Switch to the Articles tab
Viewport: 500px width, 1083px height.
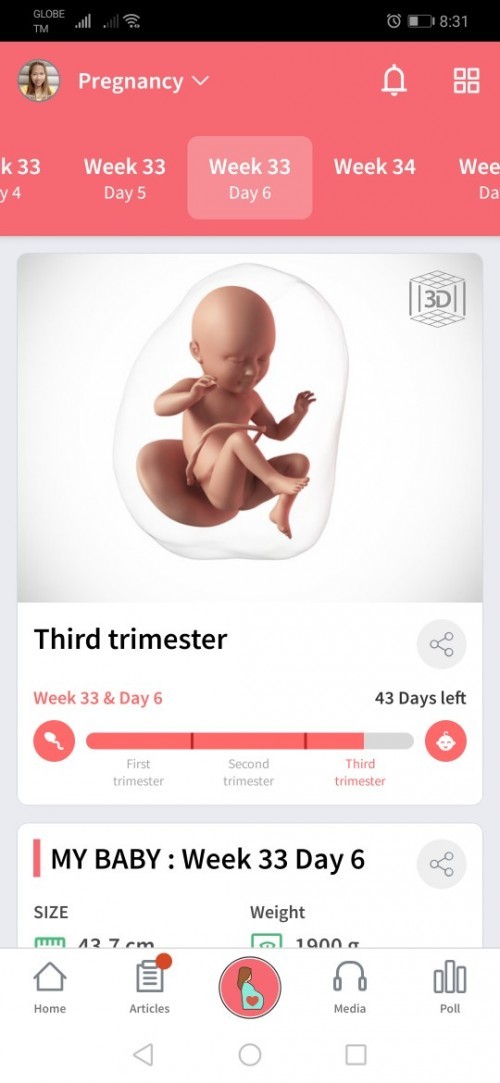pyautogui.click(x=150, y=988)
